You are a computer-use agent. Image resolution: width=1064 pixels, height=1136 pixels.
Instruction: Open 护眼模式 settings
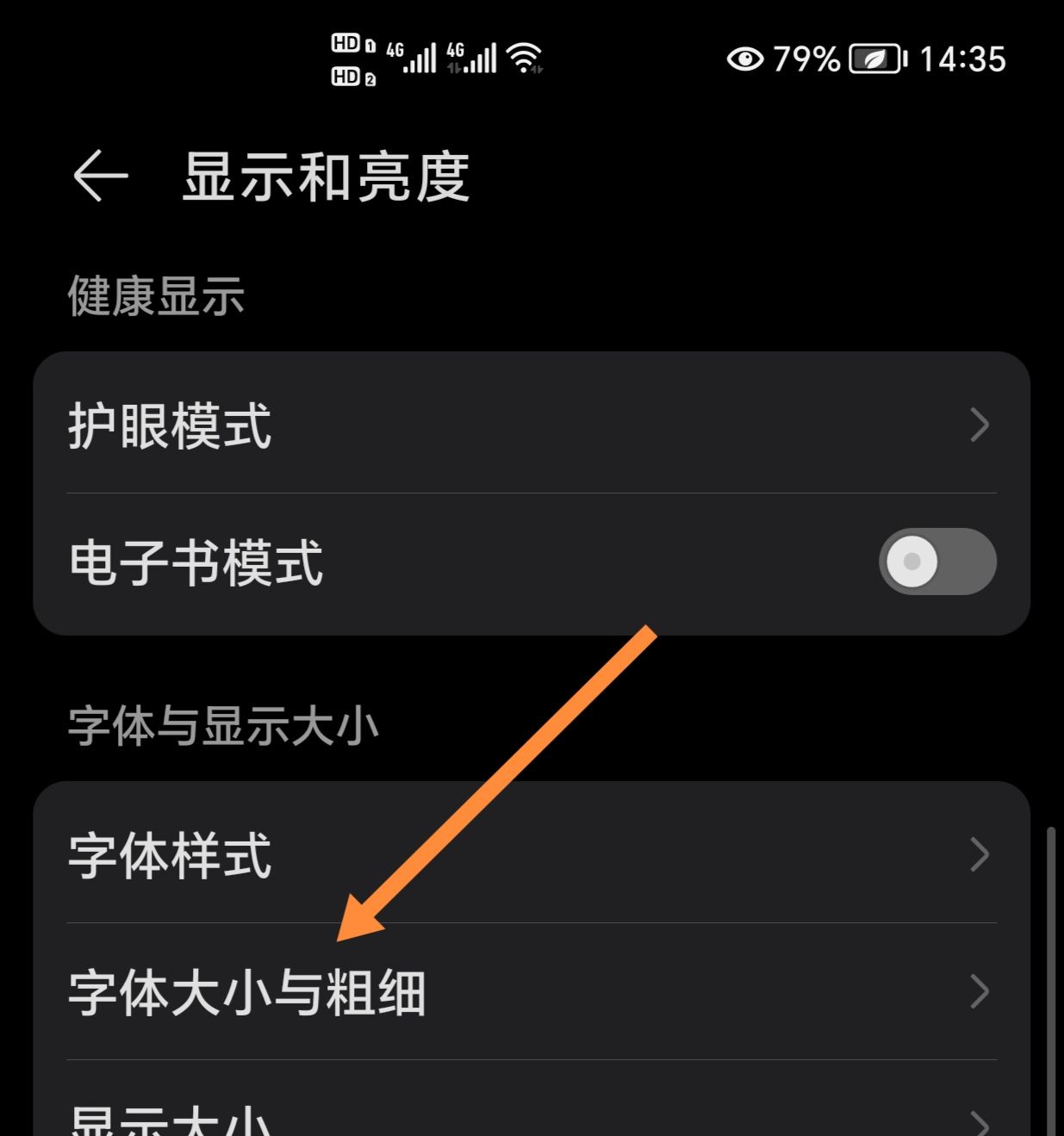click(531, 425)
